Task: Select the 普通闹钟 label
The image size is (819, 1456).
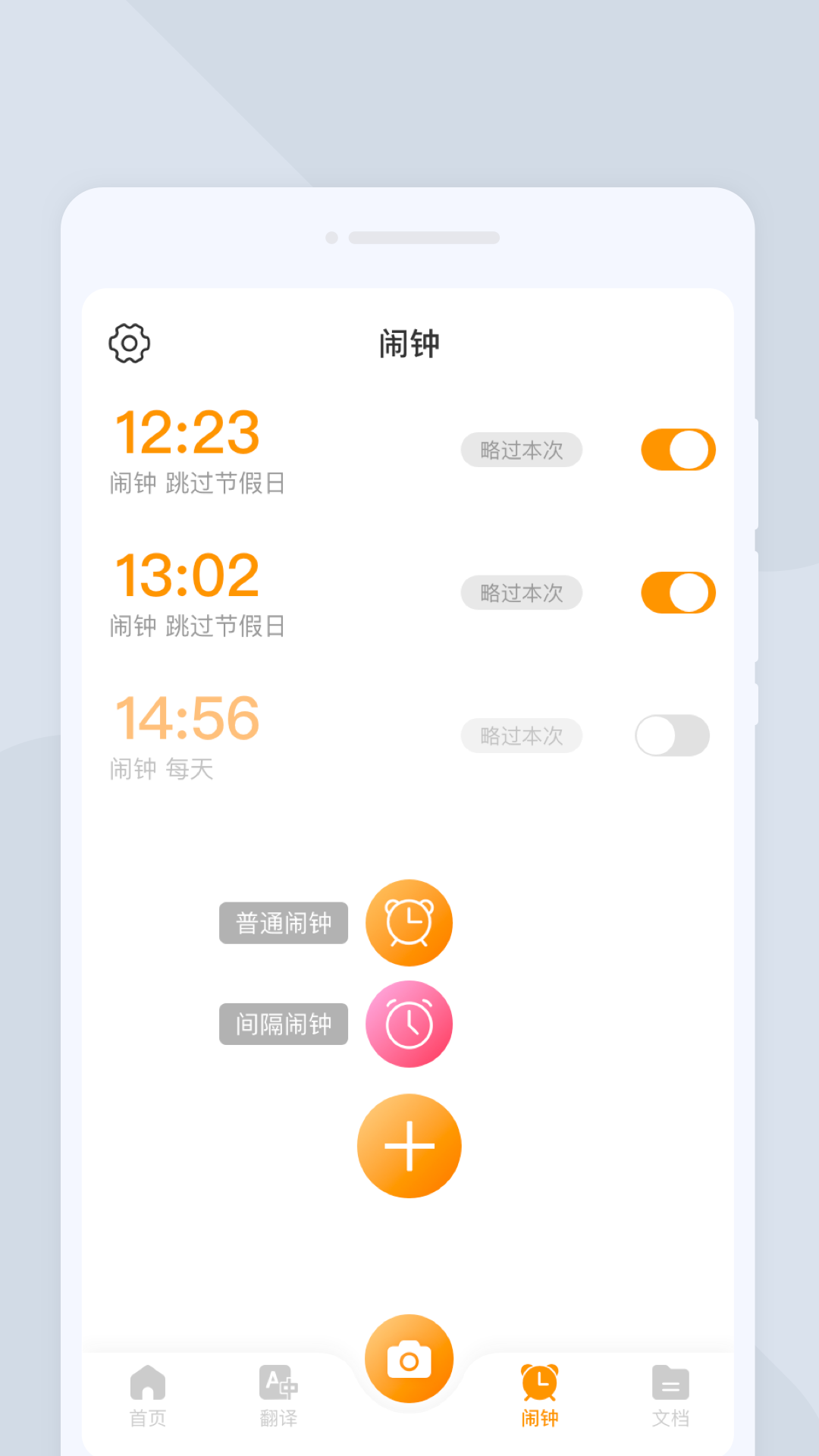Action: pos(283,922)
